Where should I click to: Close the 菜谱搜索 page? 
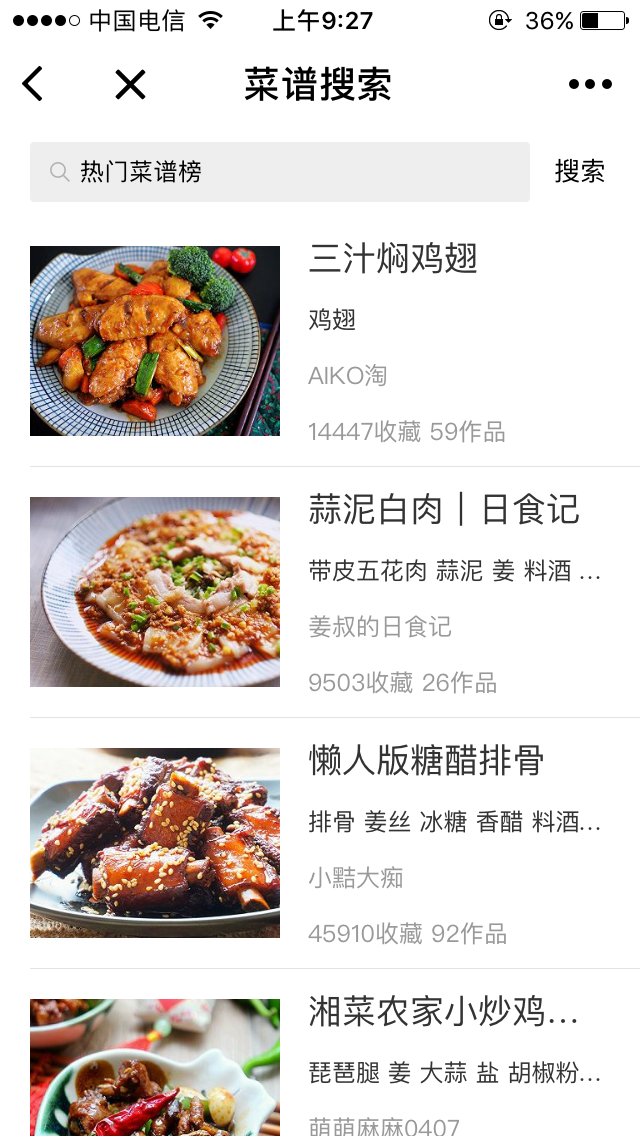click(x=130, y=85)
